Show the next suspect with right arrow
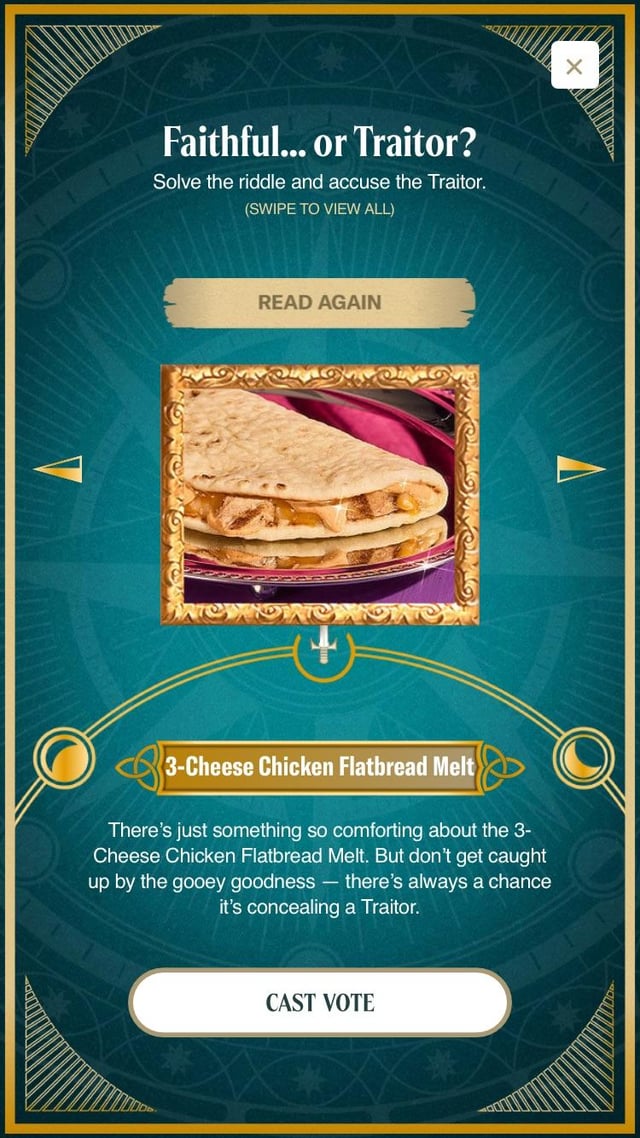 [x=580, y=468]
